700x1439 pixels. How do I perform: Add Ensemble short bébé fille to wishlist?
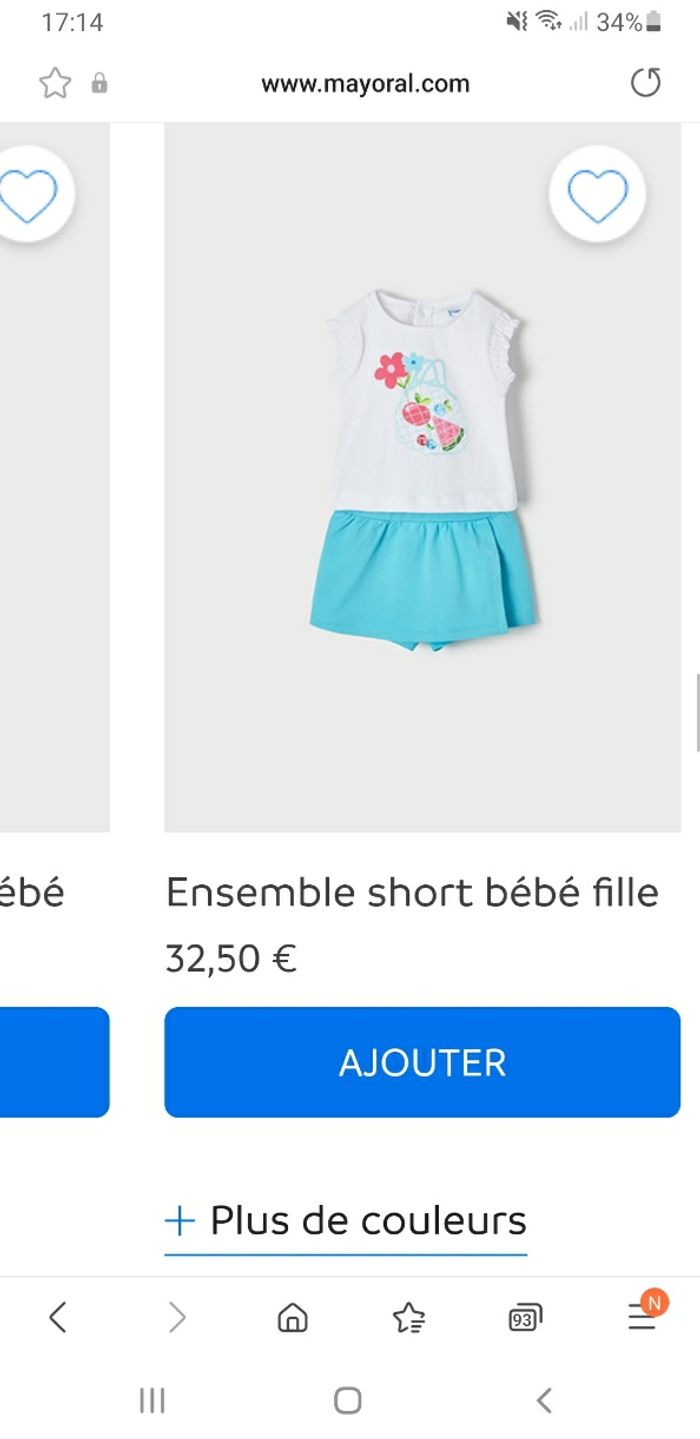597,194
